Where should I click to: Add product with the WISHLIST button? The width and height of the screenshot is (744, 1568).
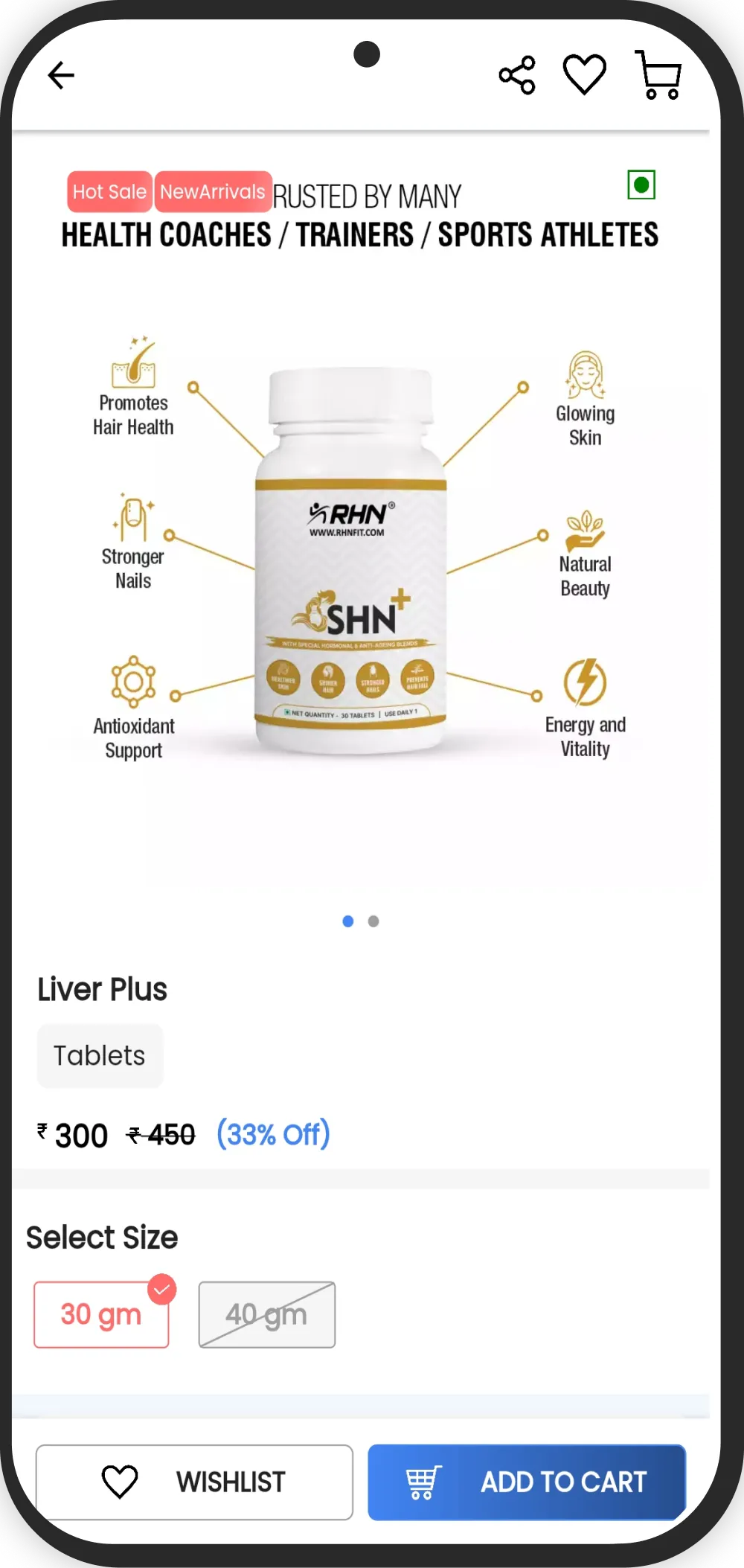[x=194, y=1482]
